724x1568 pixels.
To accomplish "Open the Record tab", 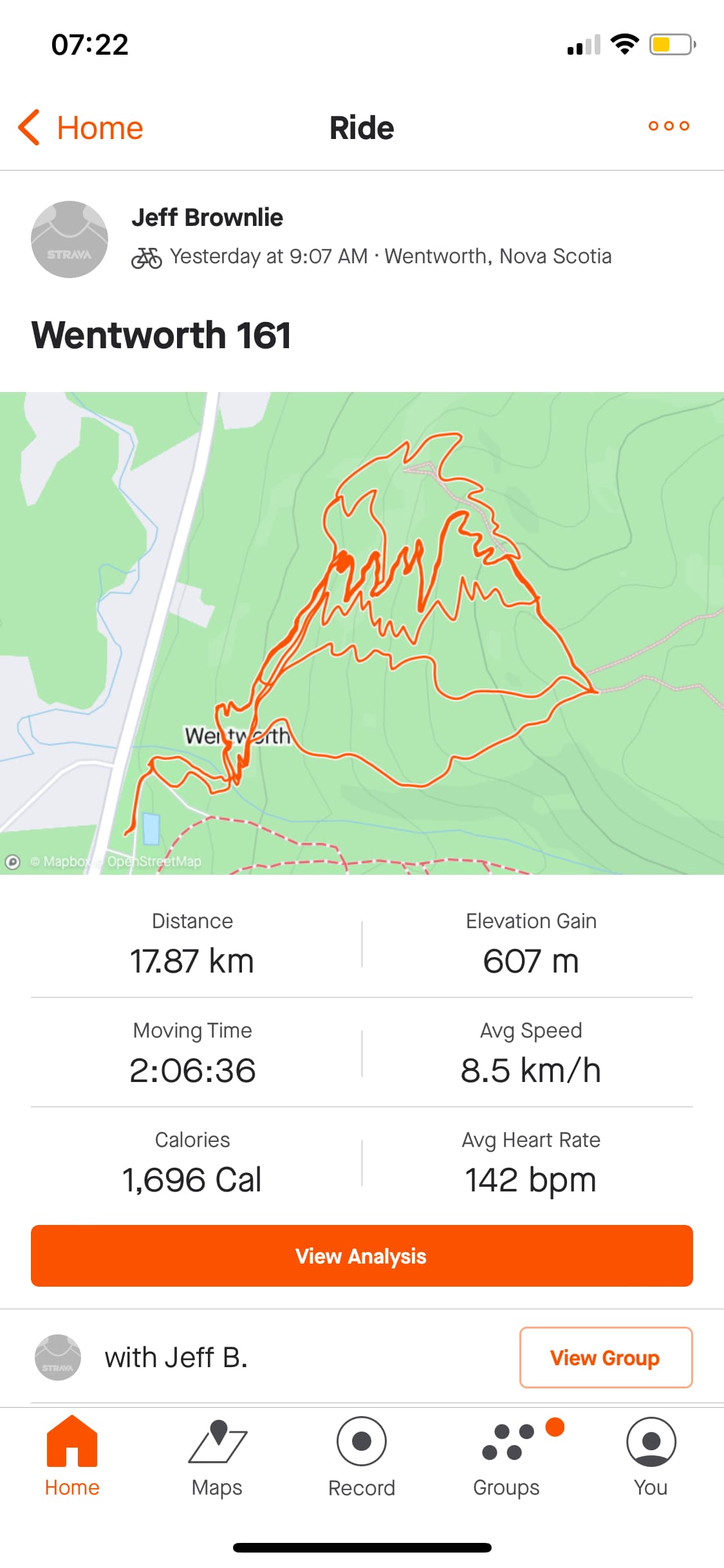I will [x=362, y=1457].
